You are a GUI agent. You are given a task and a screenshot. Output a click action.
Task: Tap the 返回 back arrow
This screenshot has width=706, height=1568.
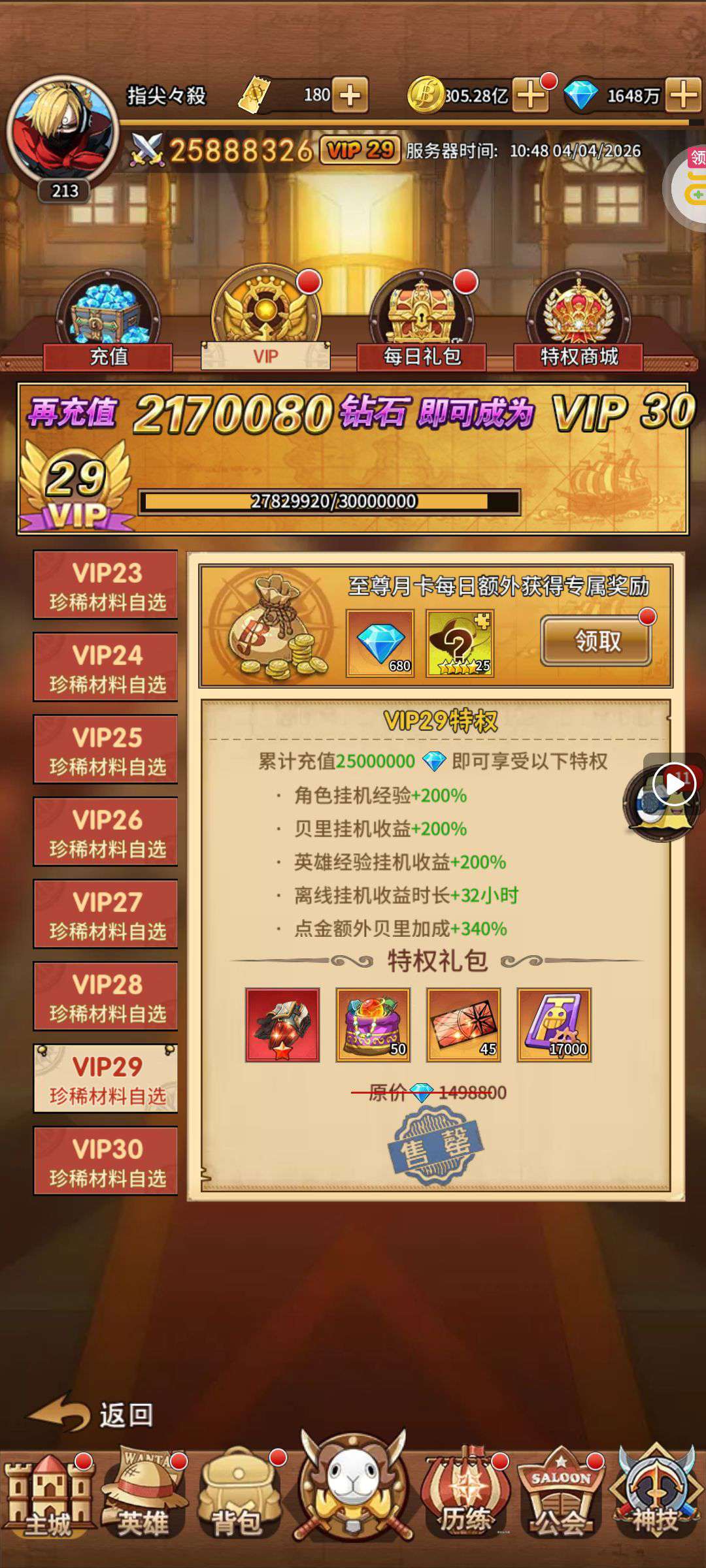[x=92, y=1415]
